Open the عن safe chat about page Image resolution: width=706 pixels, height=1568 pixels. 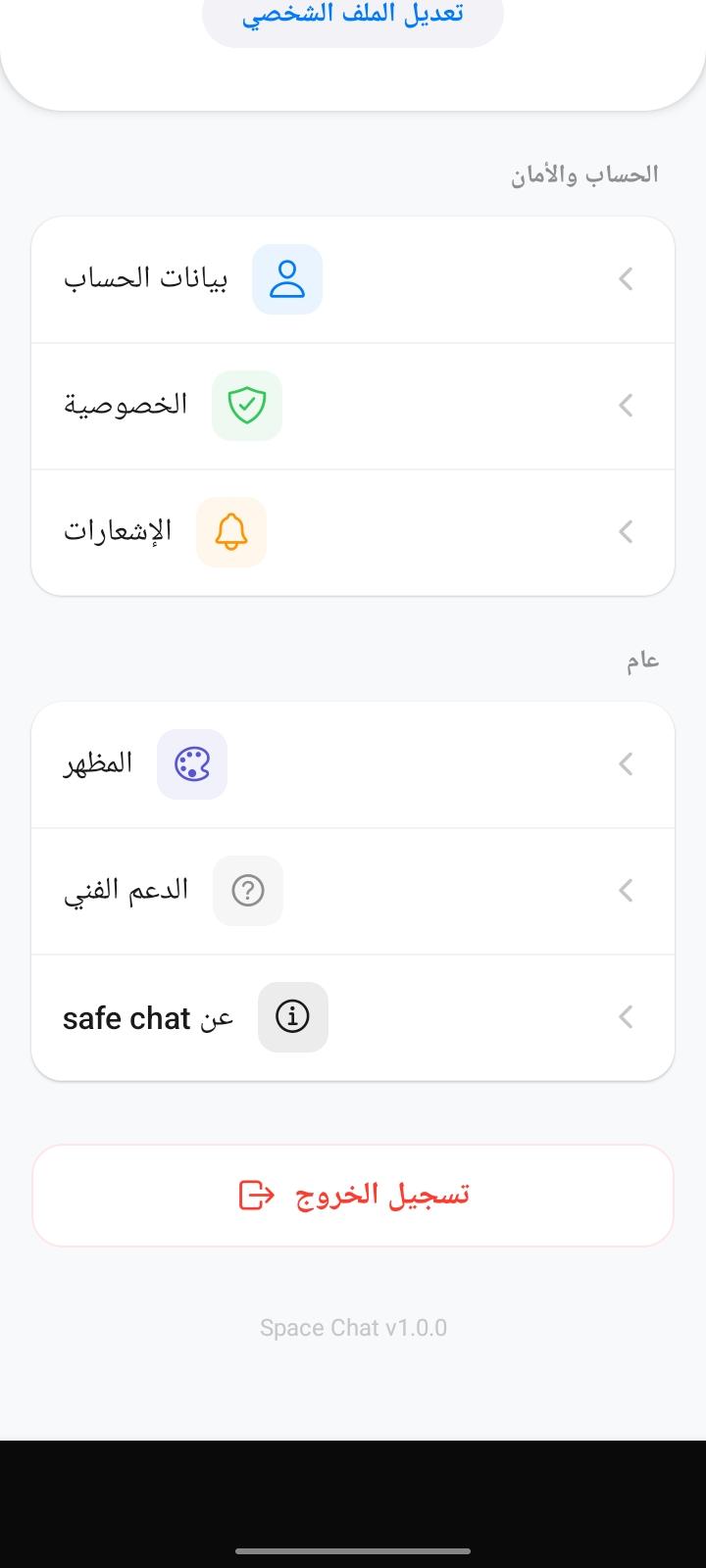(353, 1016)
